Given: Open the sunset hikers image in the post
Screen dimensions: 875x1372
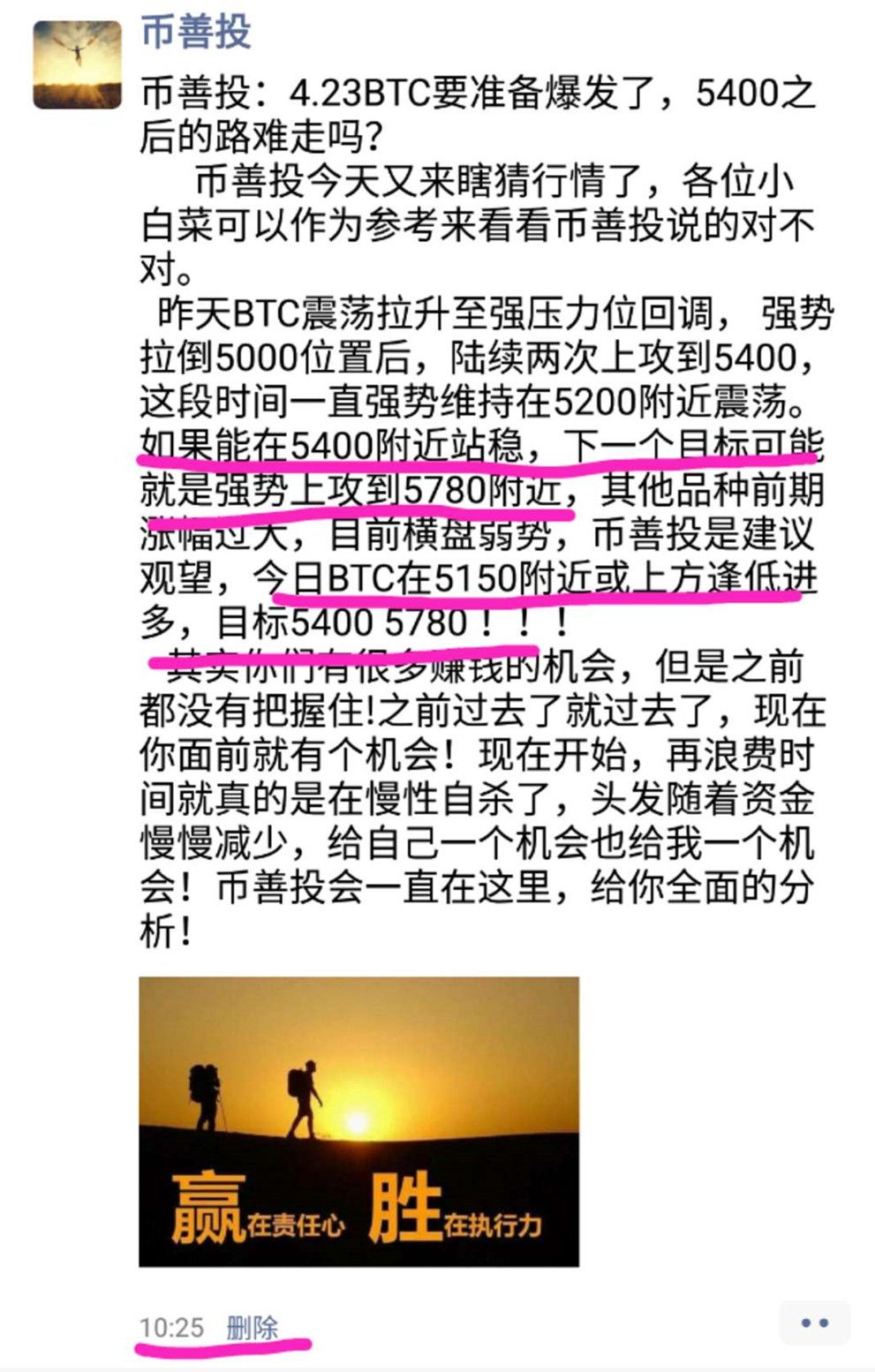Looking at the screenshot, I should click(x=358, y=1120).
